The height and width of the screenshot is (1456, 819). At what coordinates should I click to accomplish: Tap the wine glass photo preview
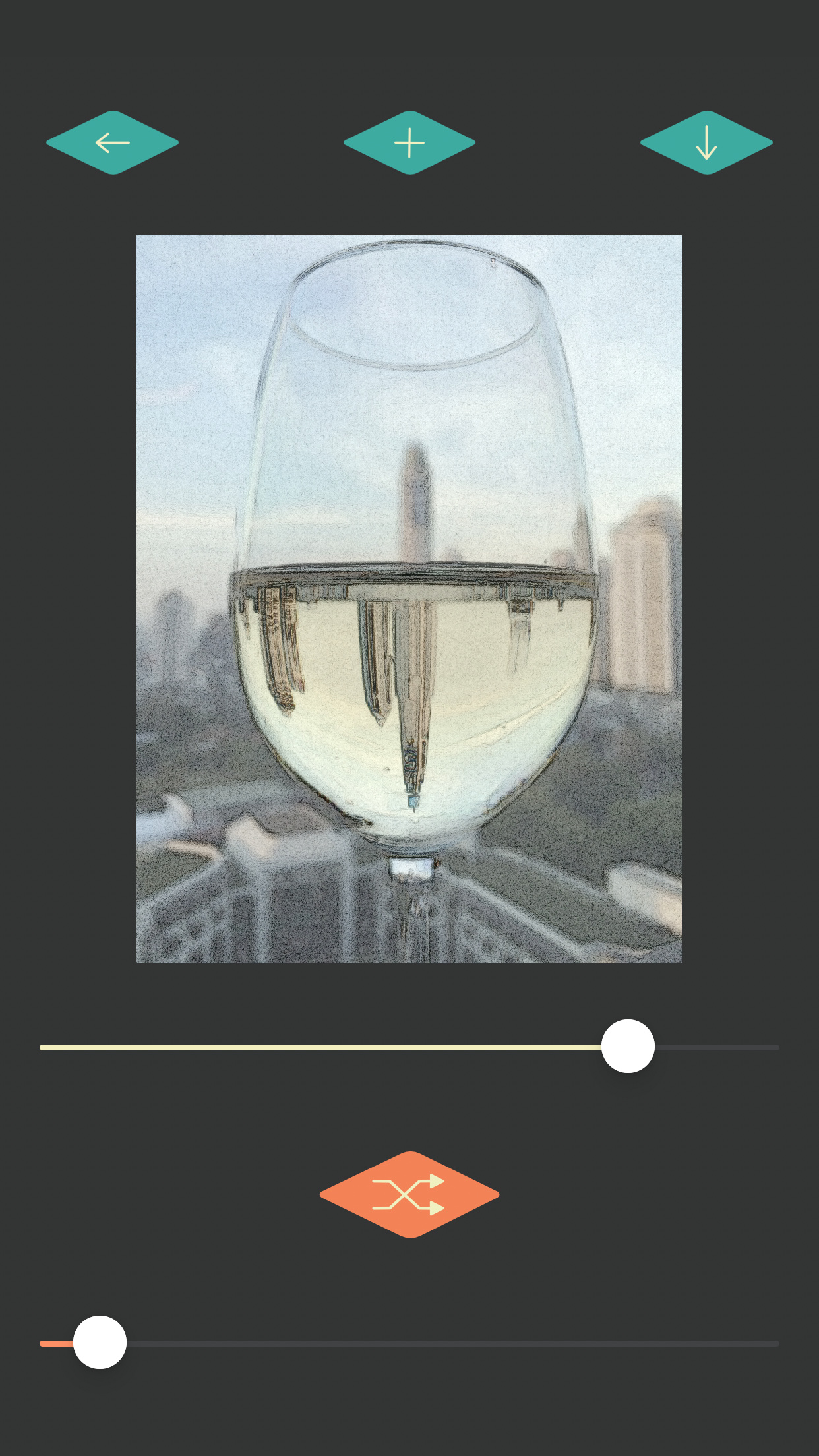409,599
